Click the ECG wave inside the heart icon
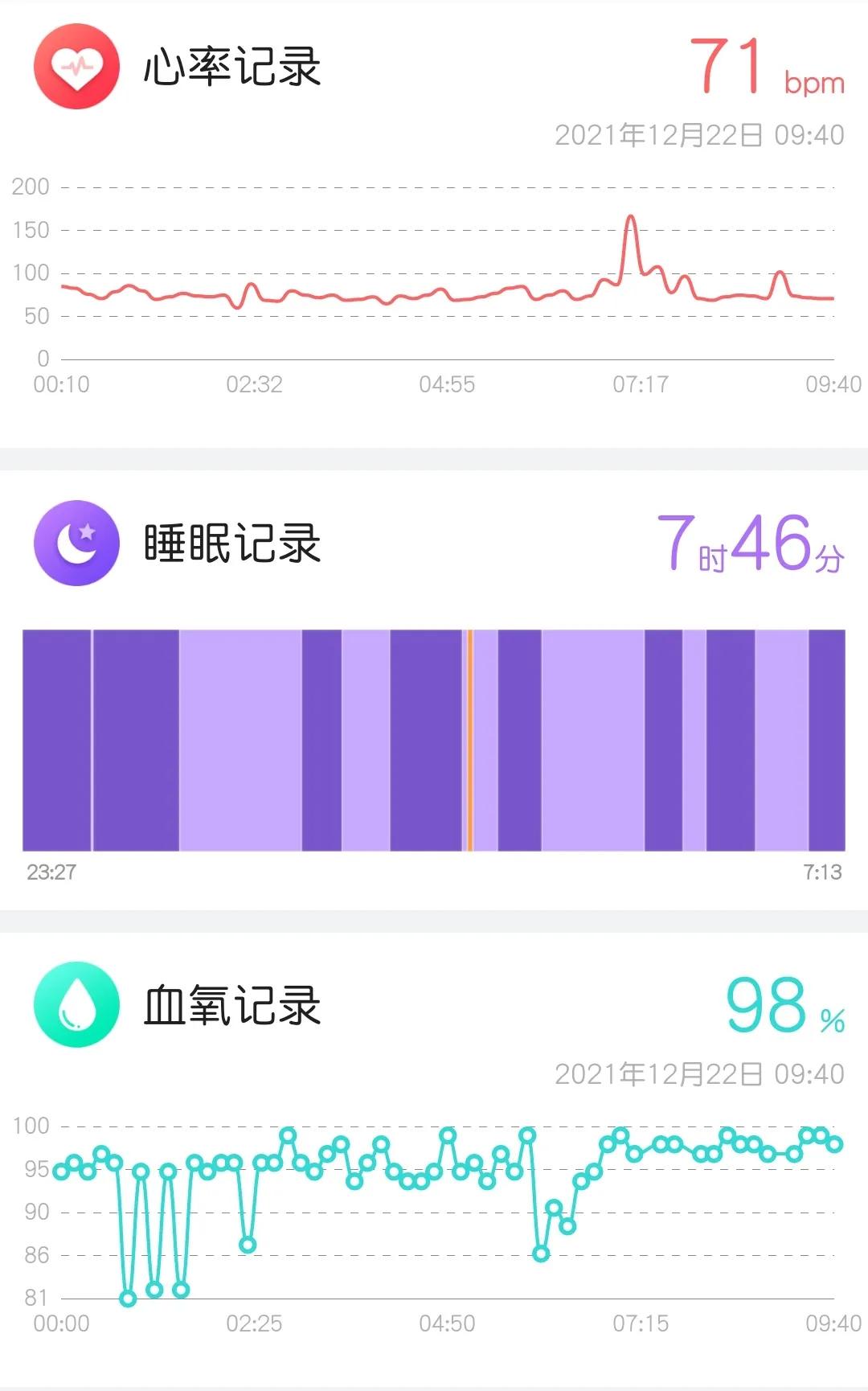868x1391 pixels. (76, 66)
